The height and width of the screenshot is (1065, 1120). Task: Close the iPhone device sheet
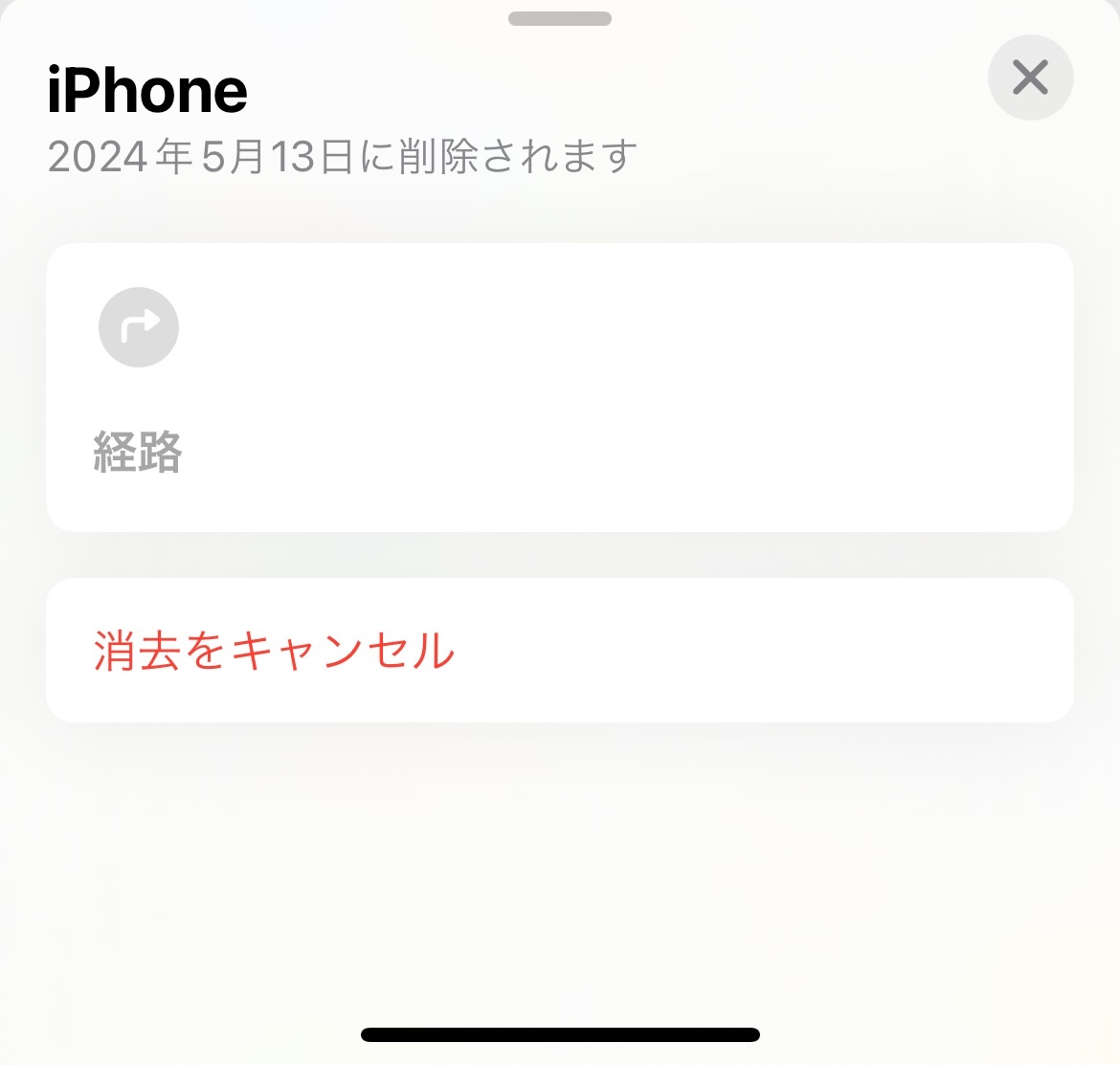[x=1030, y=78]
